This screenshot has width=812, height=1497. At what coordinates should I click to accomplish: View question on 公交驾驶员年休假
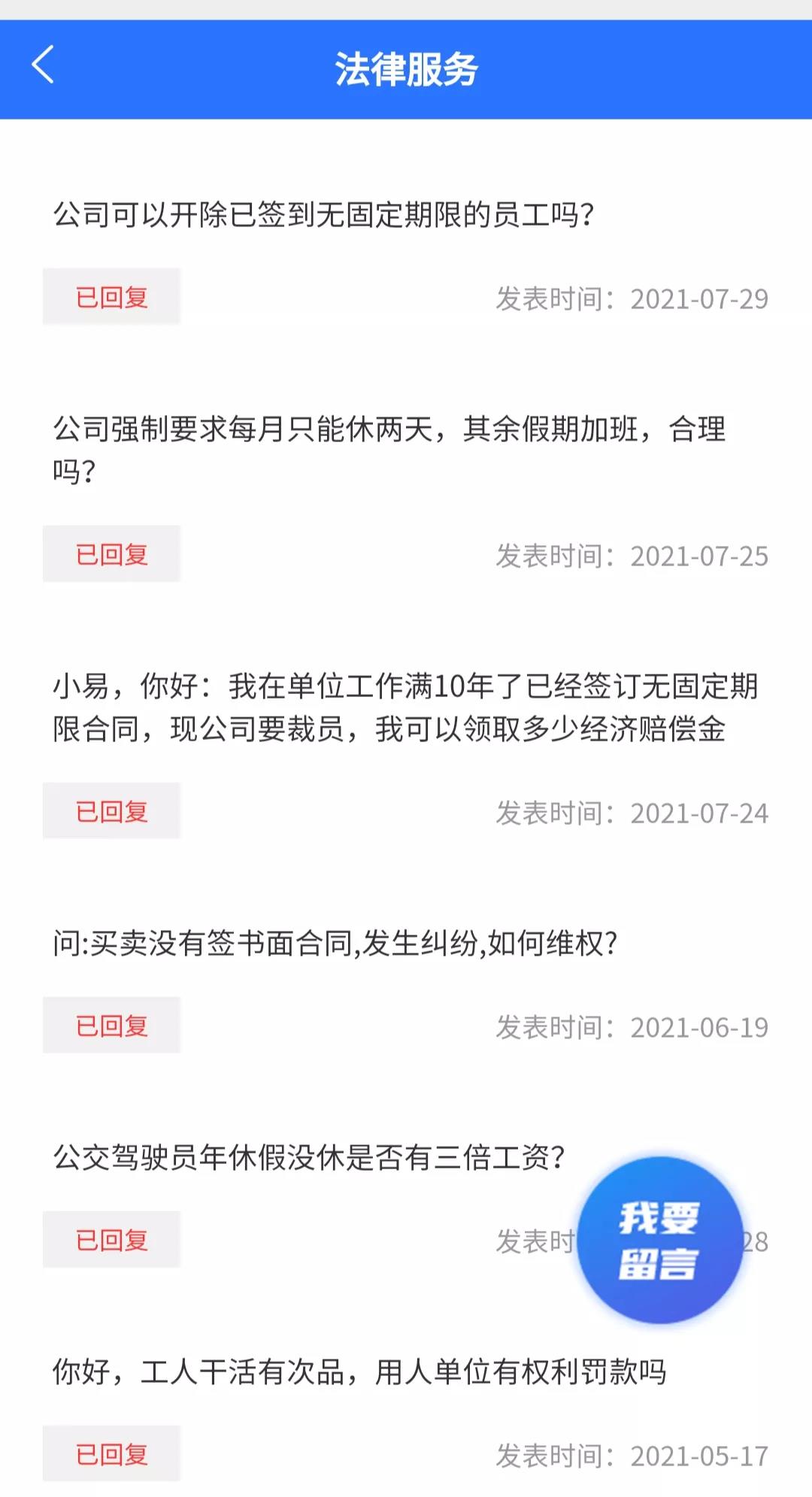[x=308, y=1157]
